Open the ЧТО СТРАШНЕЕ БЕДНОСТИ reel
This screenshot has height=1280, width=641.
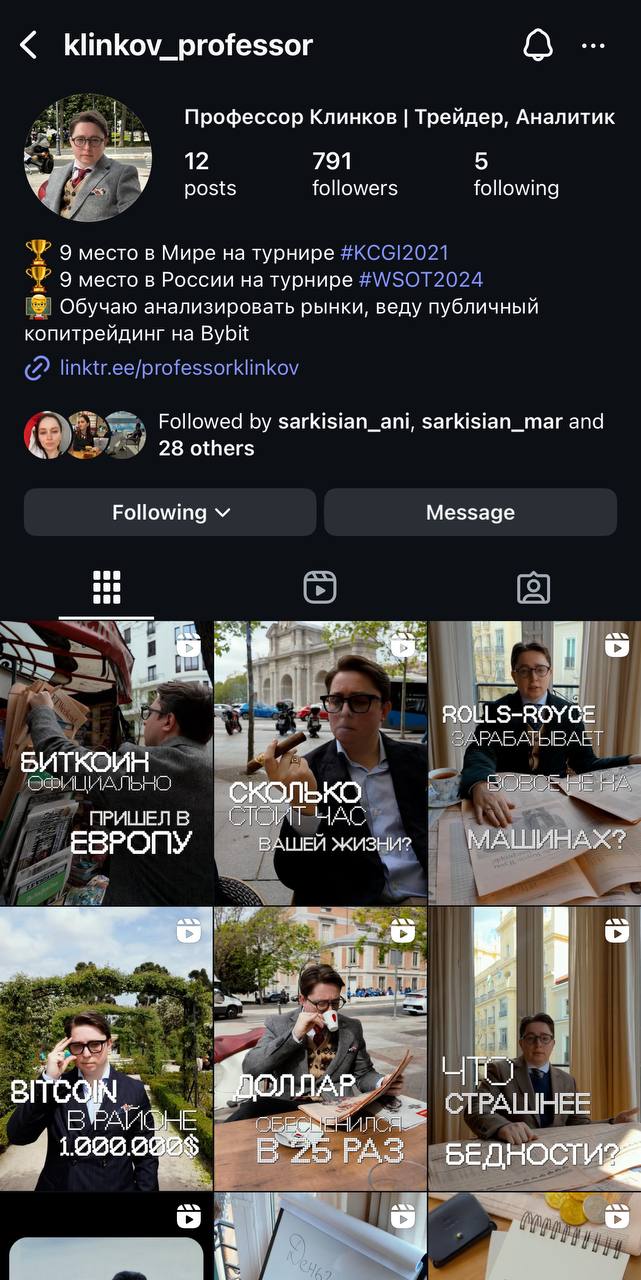click(x=534, y=1048)
